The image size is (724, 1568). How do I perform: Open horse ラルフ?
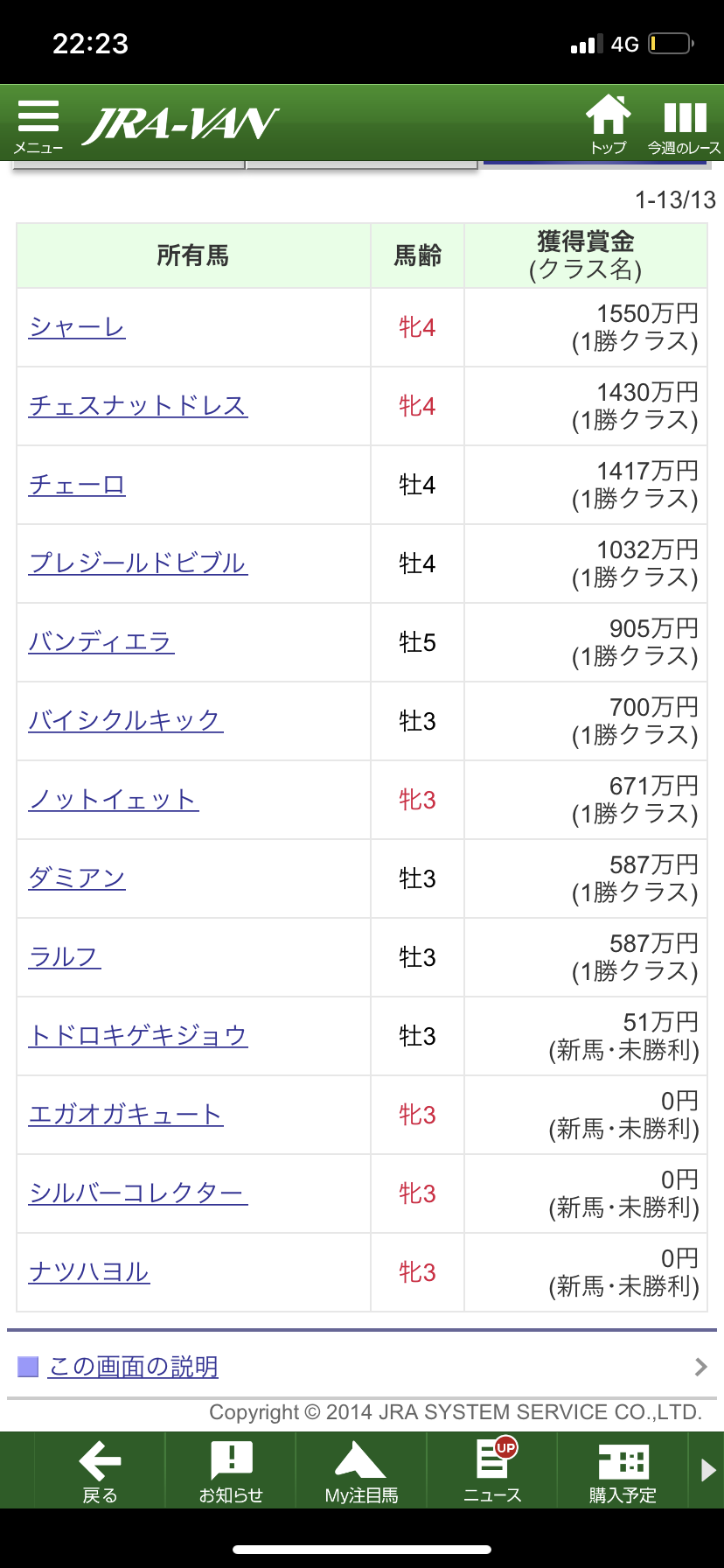(x=65, y=957)
